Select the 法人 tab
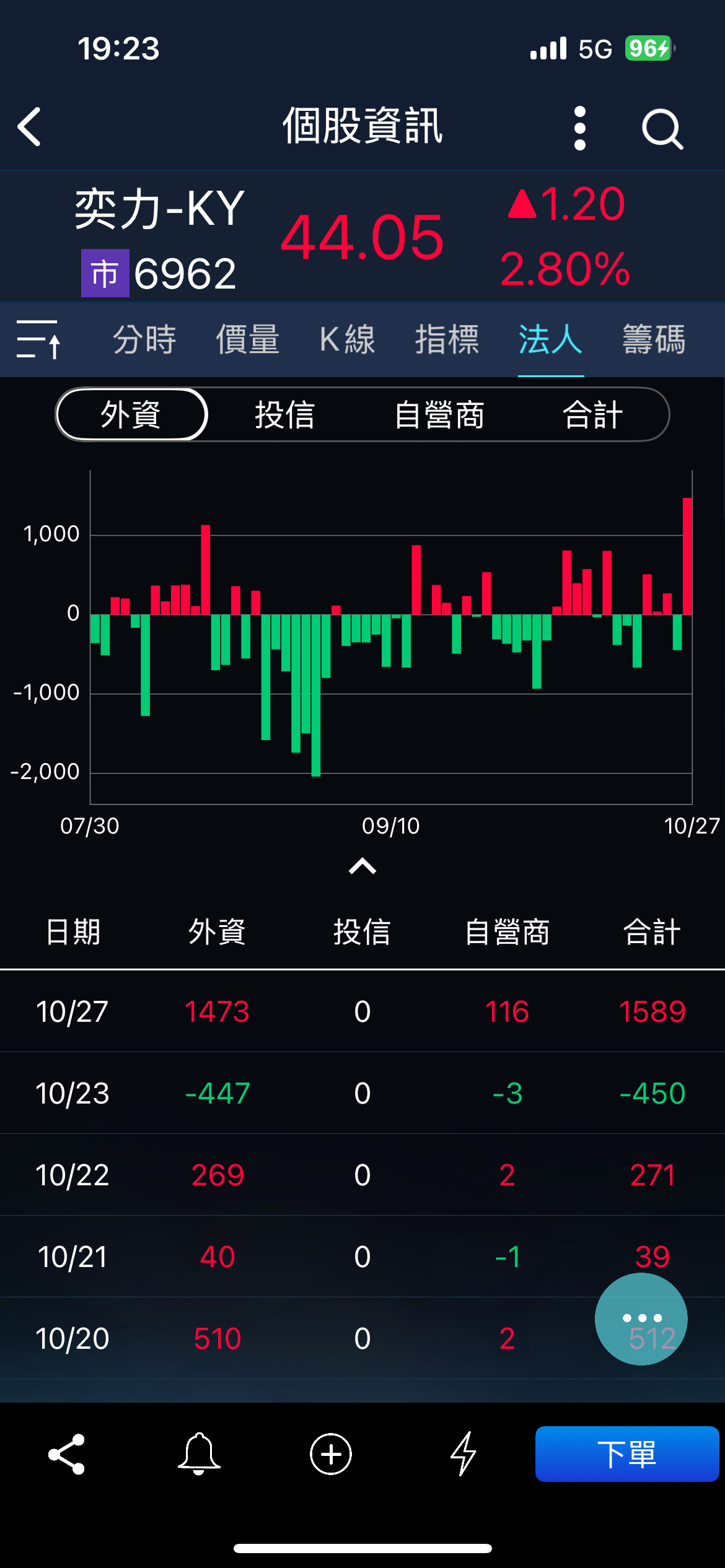Screen dimensions: 725x1568 click(550, 339)
